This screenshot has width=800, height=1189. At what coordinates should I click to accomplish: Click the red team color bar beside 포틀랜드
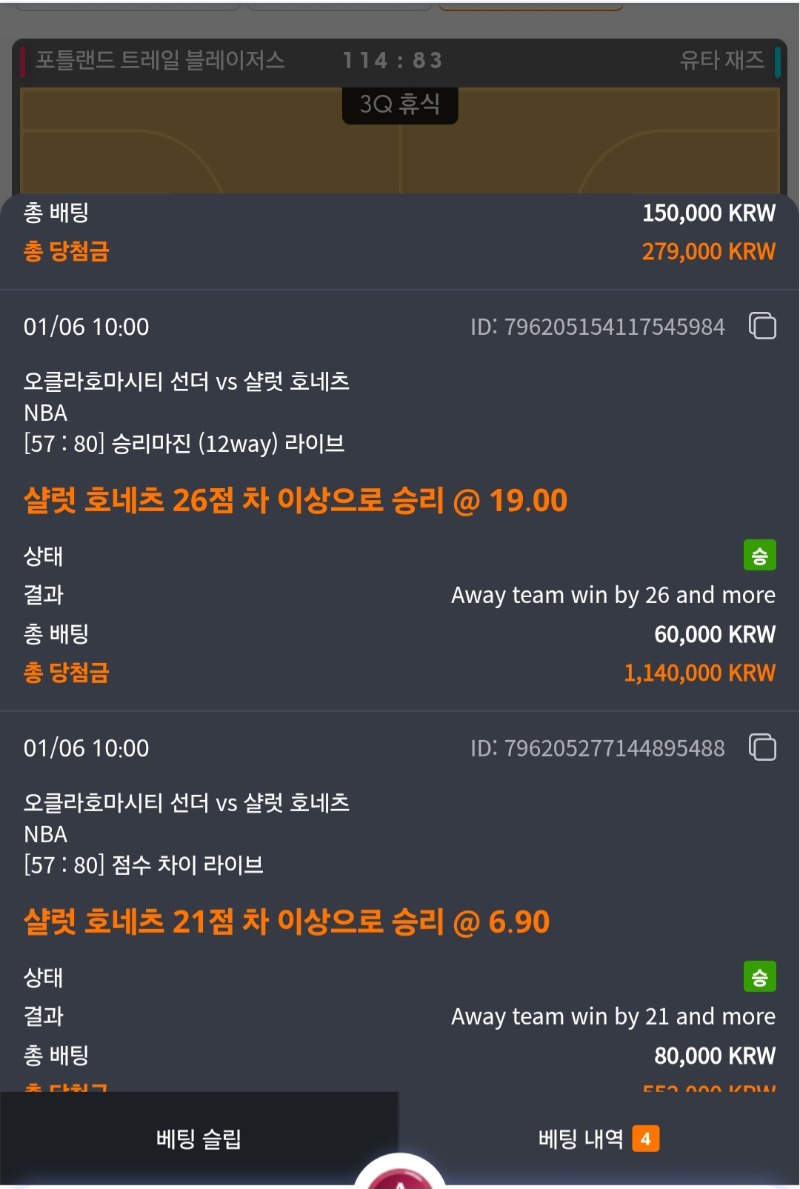click(20, 60)
